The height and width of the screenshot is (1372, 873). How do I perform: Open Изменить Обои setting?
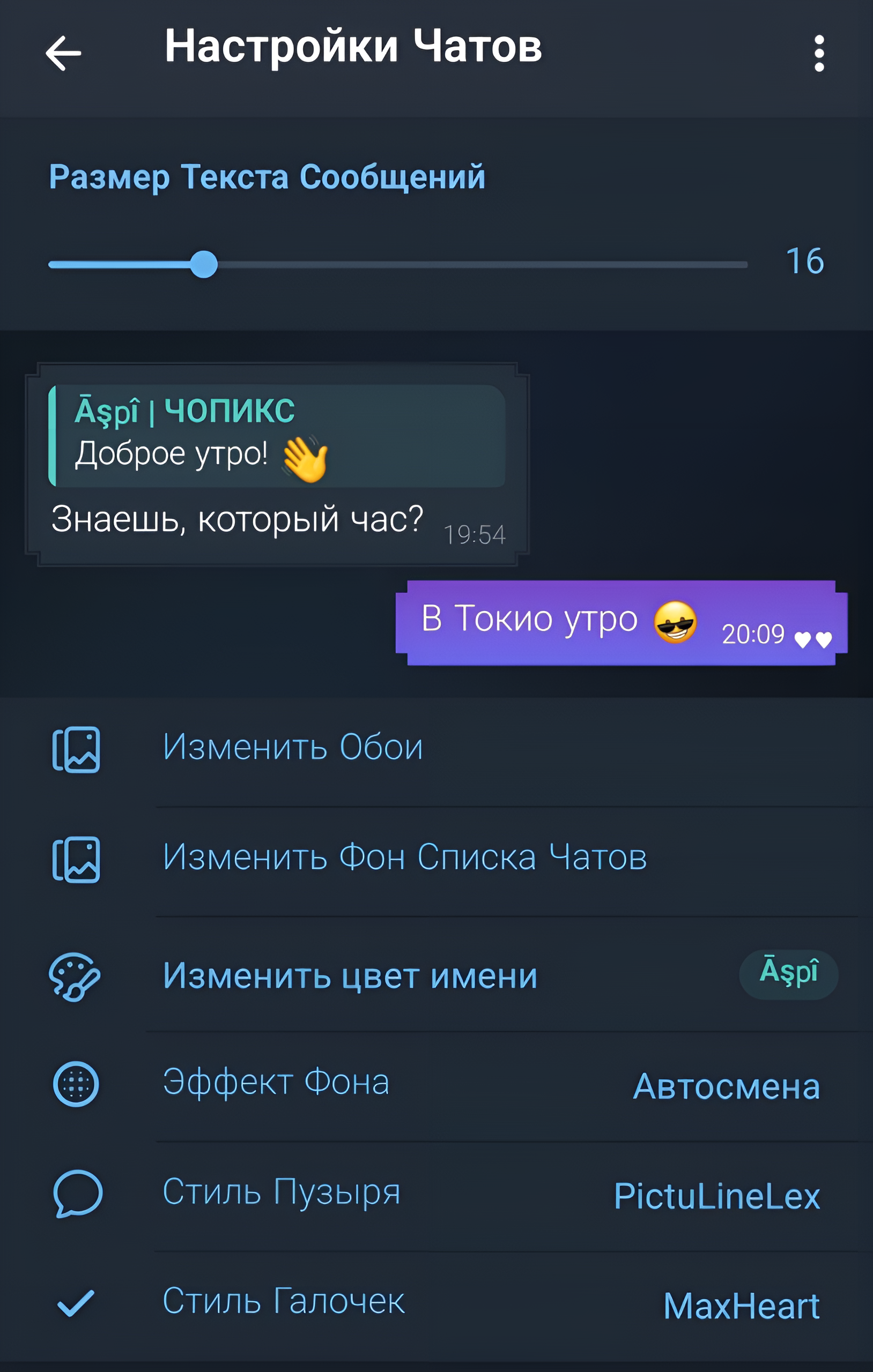pos(293,748)
